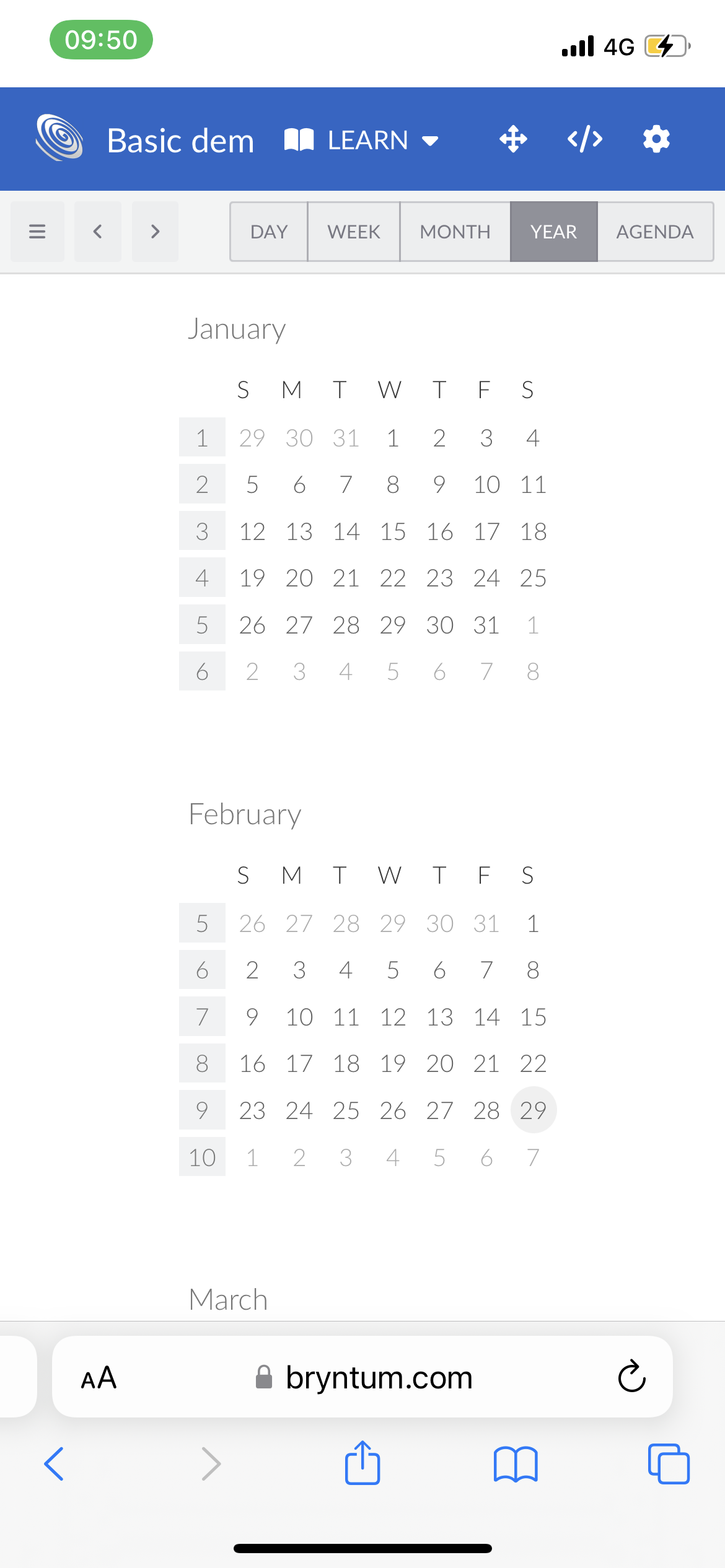Tap the DAY view button
The image size is (725, 1568).
coord(269,231)
